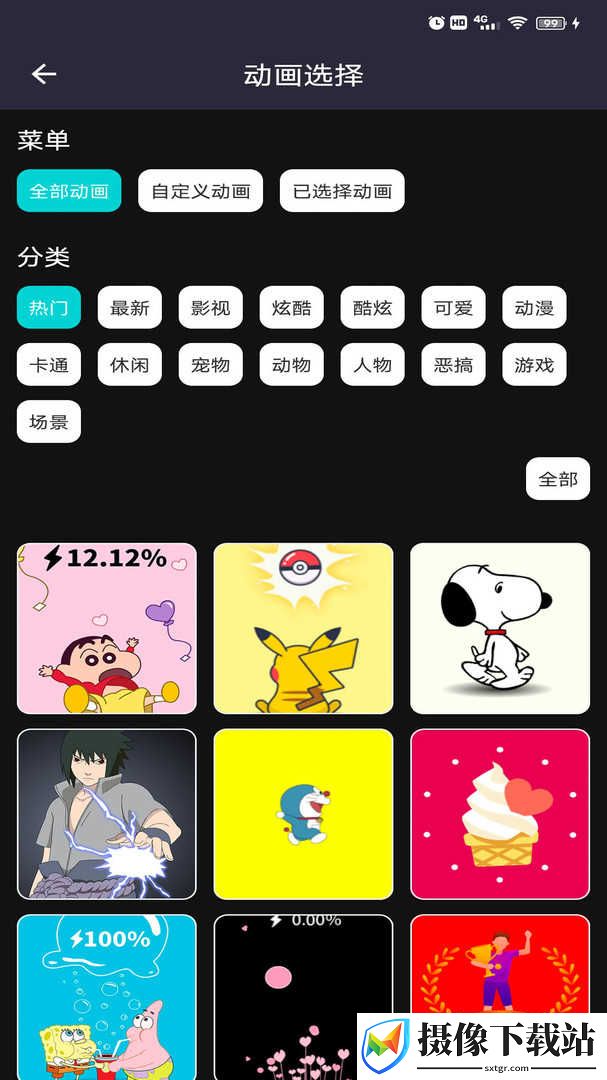Image resolution: width=607 pixels, height=1080 pixels.
Task: Filter by 最新 category
Action: (130, 307)
